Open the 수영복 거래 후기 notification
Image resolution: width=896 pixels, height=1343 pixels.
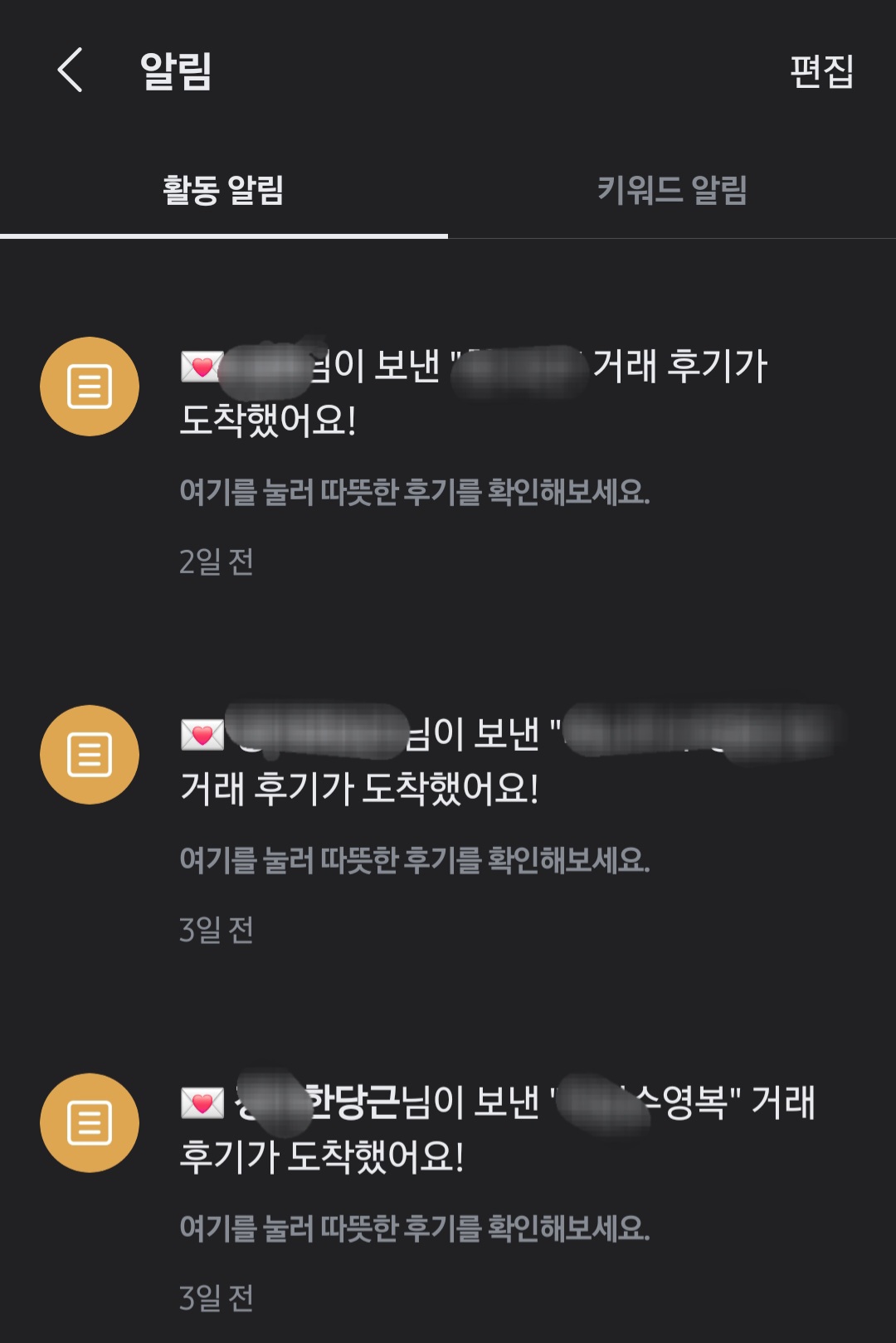[448, 1195]
